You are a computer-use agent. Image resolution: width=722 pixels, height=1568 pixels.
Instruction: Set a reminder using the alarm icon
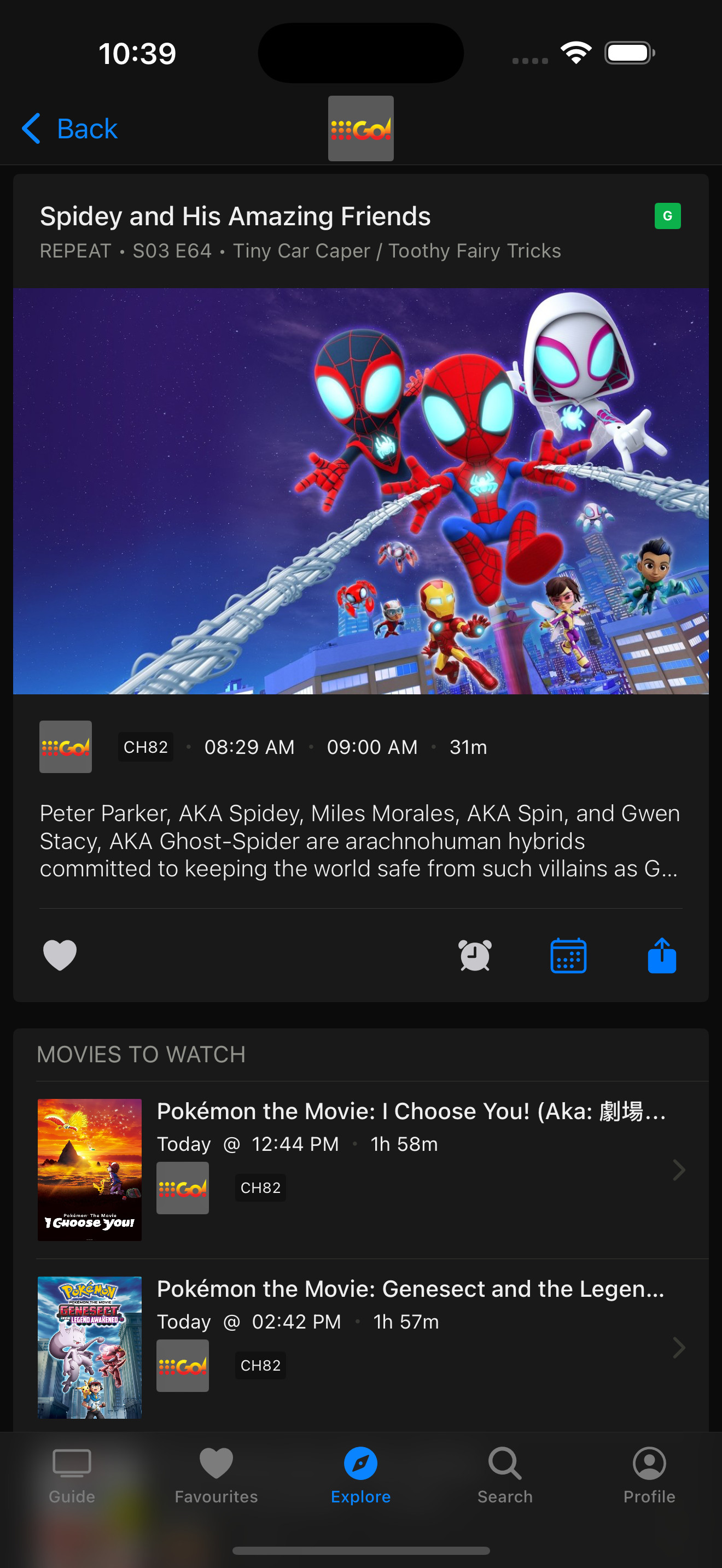coord(474,956)
